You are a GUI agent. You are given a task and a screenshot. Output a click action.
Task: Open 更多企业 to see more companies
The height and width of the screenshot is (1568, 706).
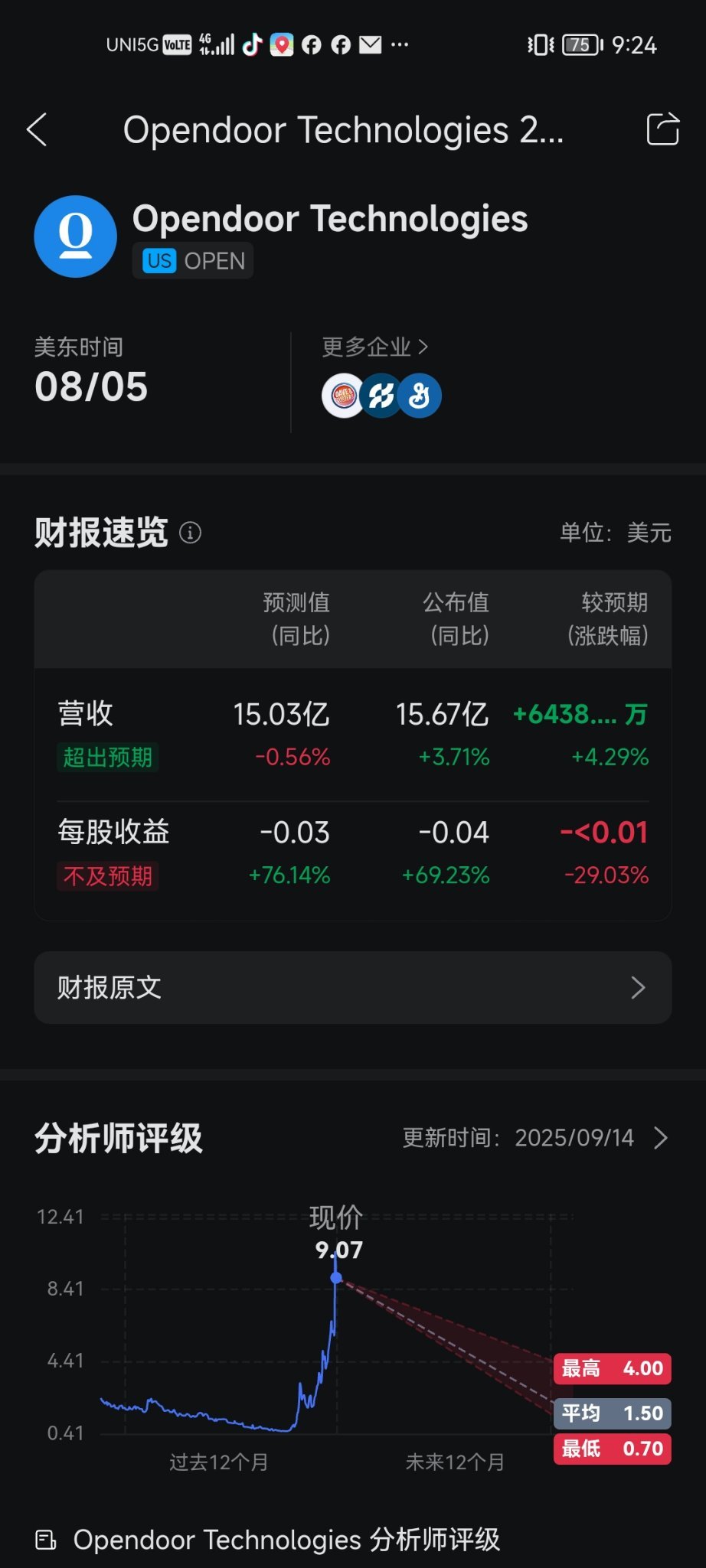click(x=374, y=347)
